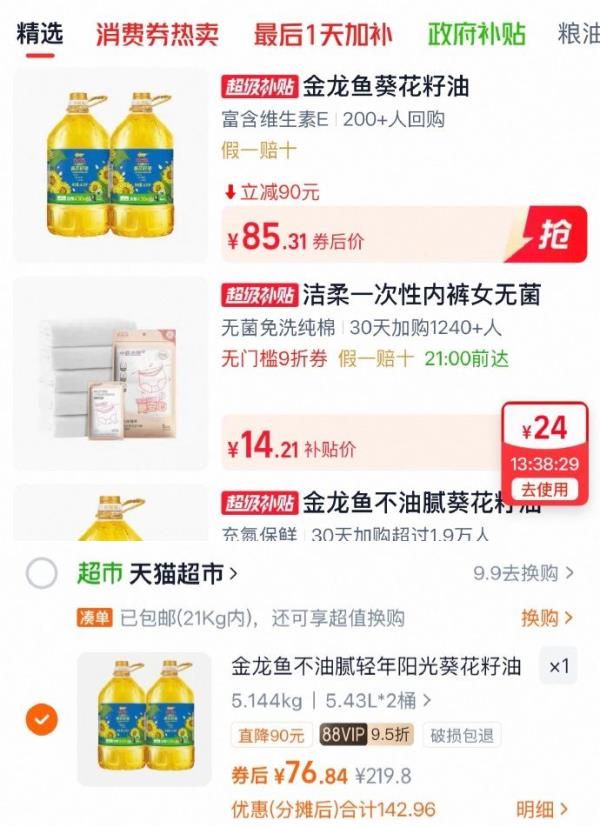600x827 pixels.
Task: Change the ×1 quantity of the cart item
Action: [x=558, y=666]
